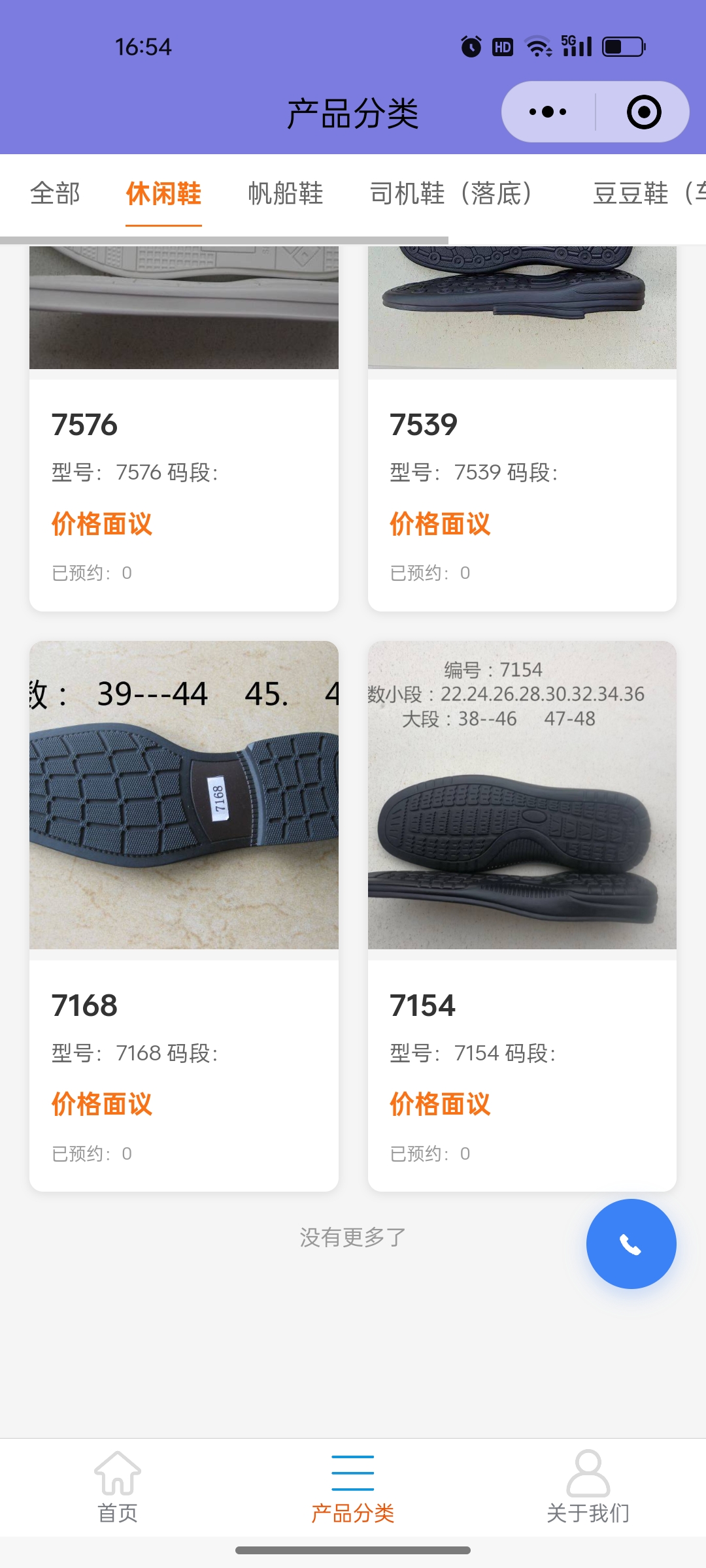Close the mini program via the circle icon
The height and width of the screenshot is (1568, 706).
coord(644,112)
